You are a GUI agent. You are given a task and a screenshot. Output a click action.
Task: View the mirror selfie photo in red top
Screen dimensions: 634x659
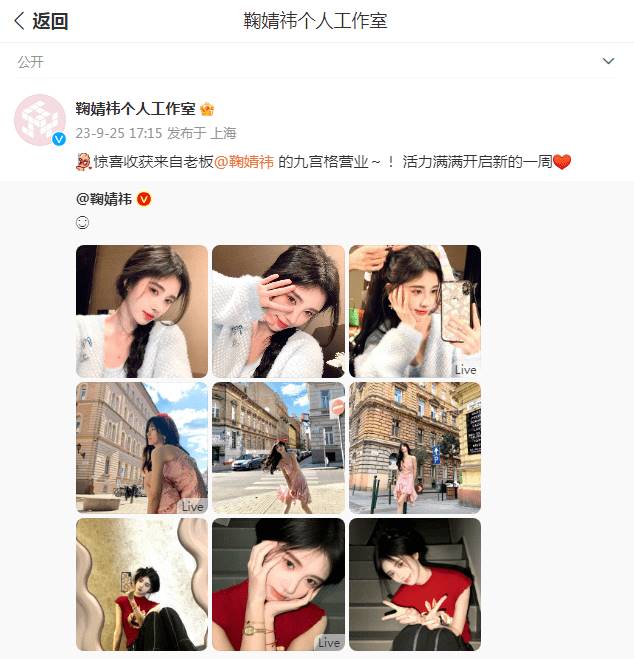142,584
